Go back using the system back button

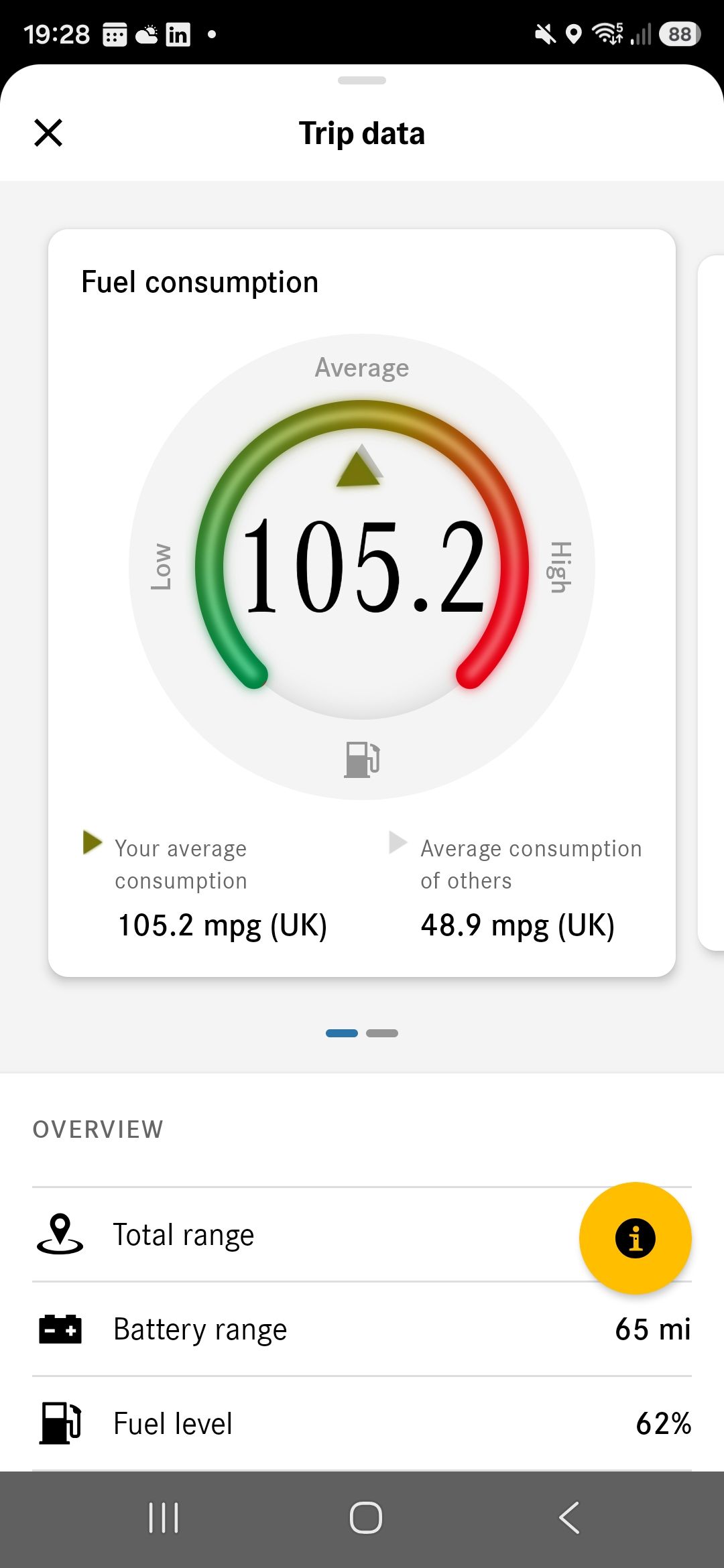click(569, 1518)
